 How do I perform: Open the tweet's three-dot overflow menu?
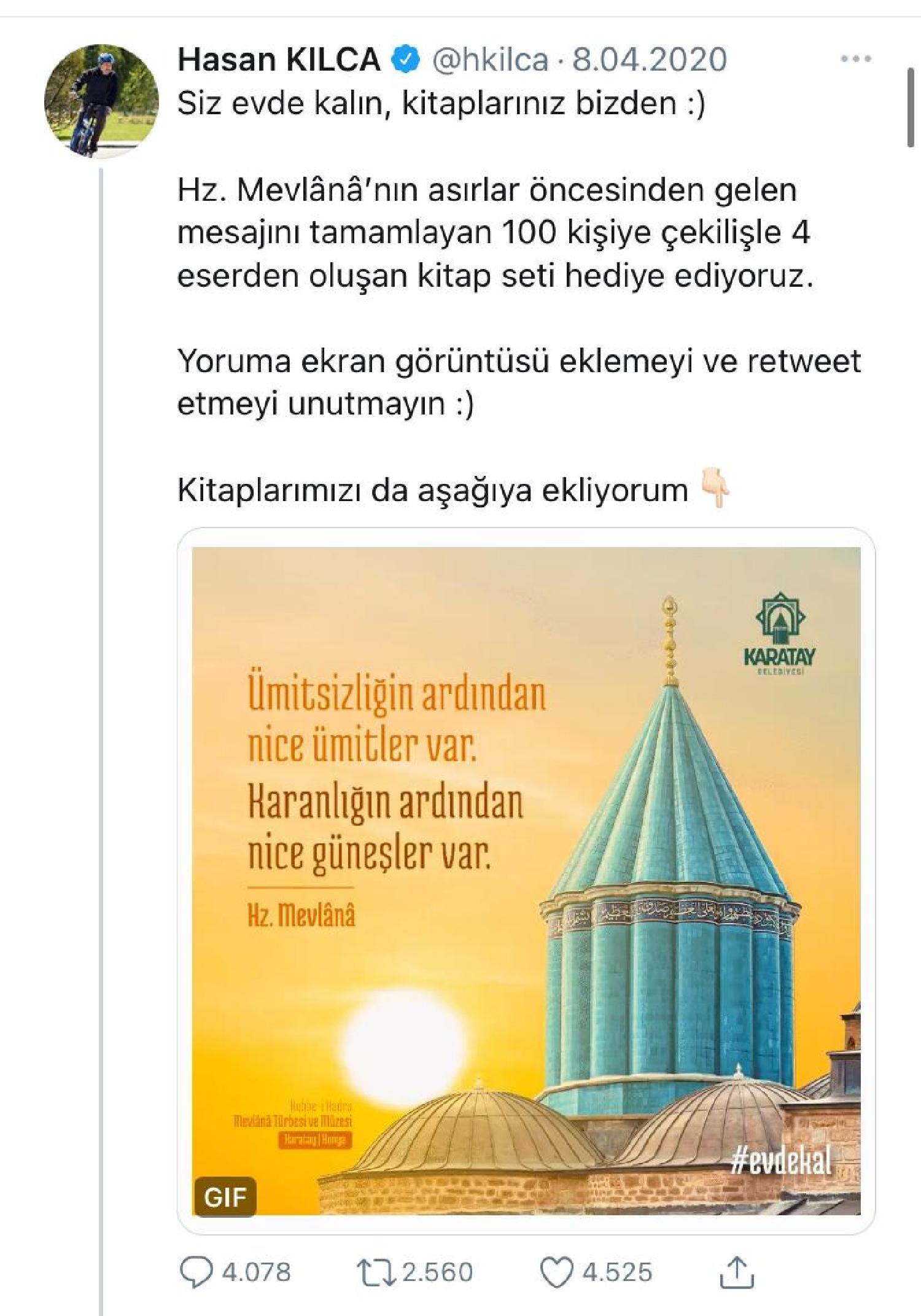(856, 60)
